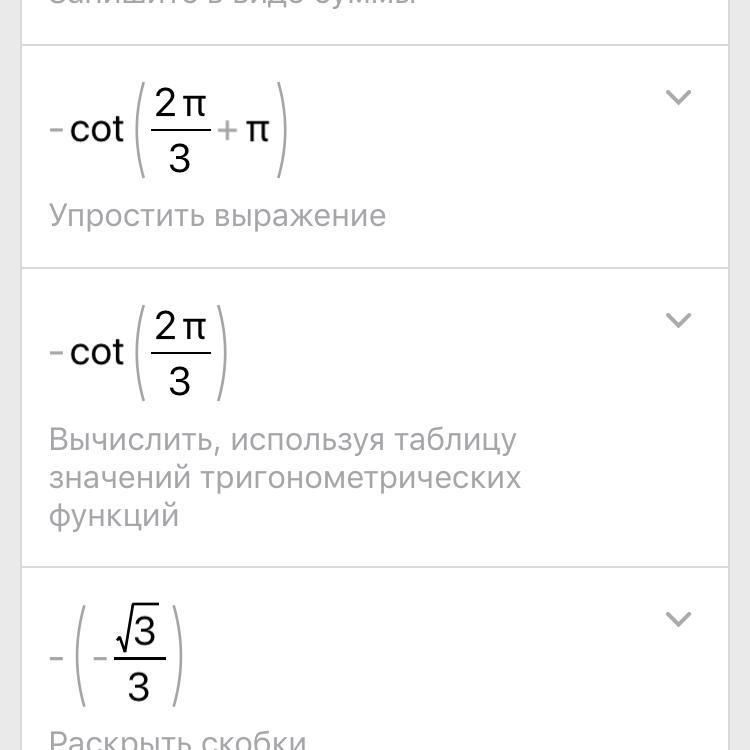The width and height of the screenshot is (750, 750).
Task: Expand the step 'Упростить выражение'
Action: click(x=678, y=98)
